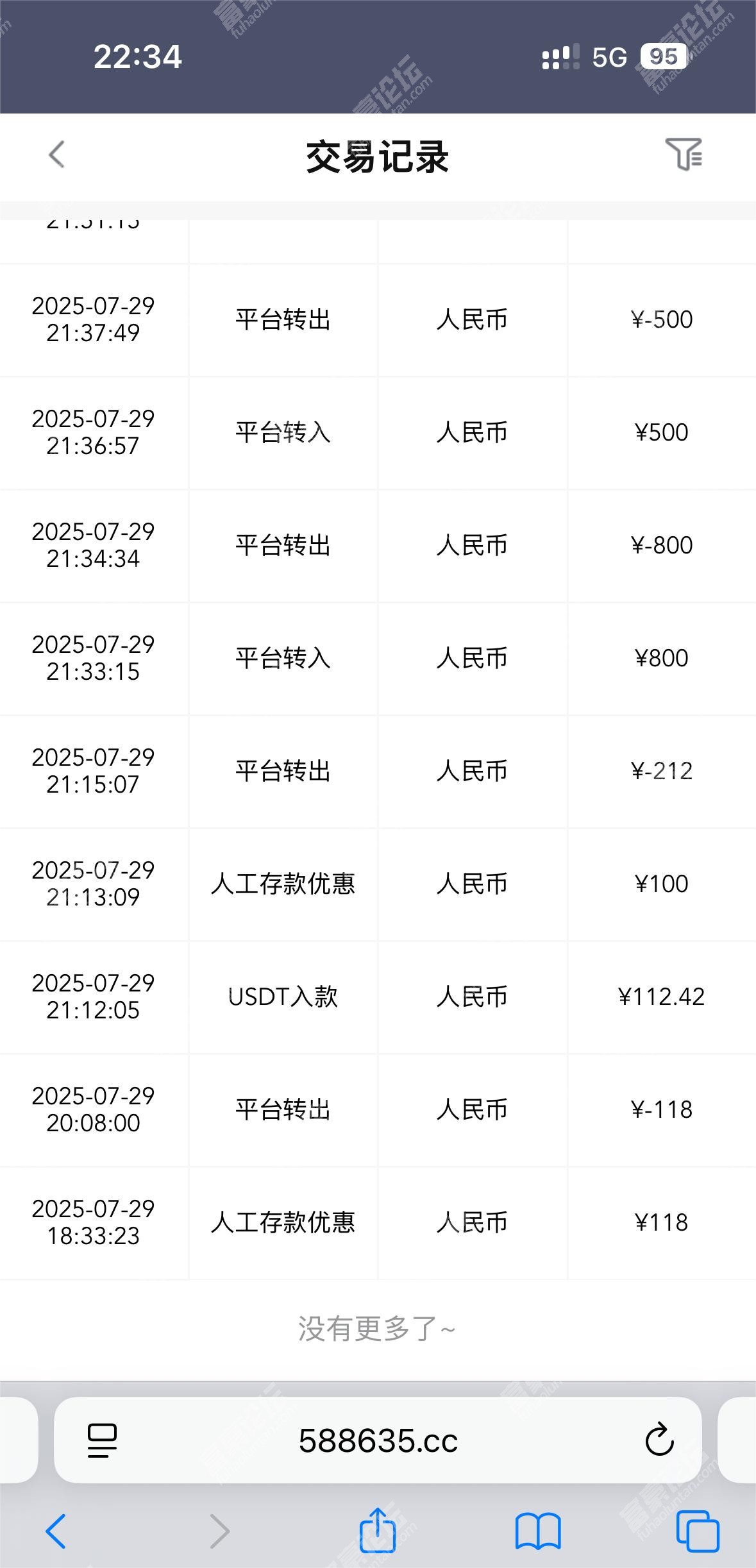Share this page from the Safari toolbar
The image size is (756, 1568).
pyautogui.click(x=378, y=1530)
